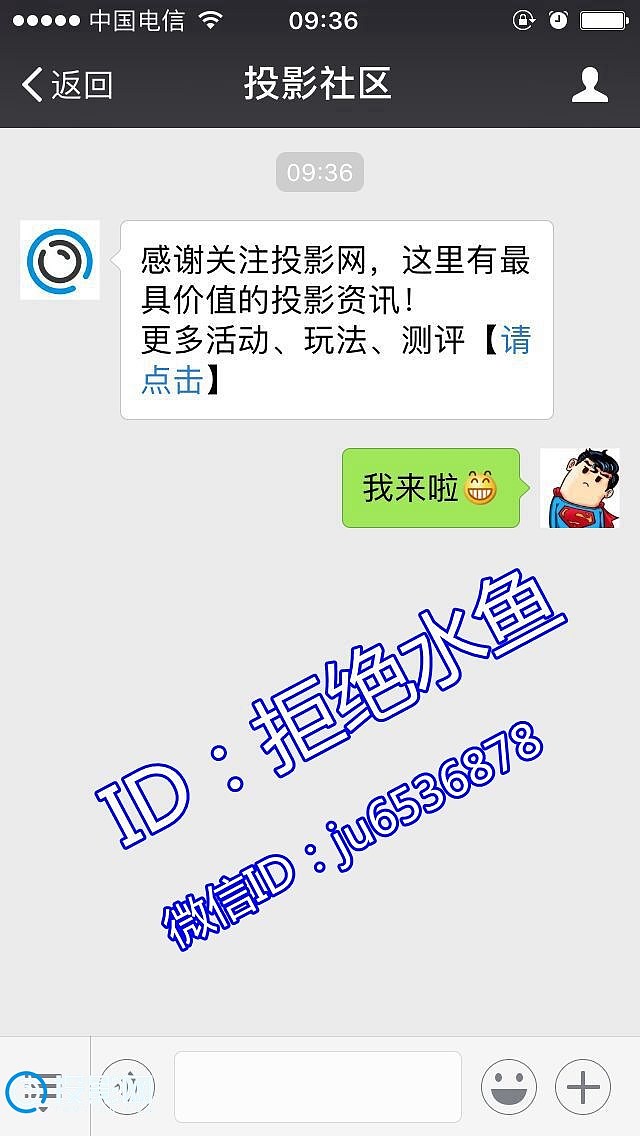Focus the message text field

(317, 1087)
